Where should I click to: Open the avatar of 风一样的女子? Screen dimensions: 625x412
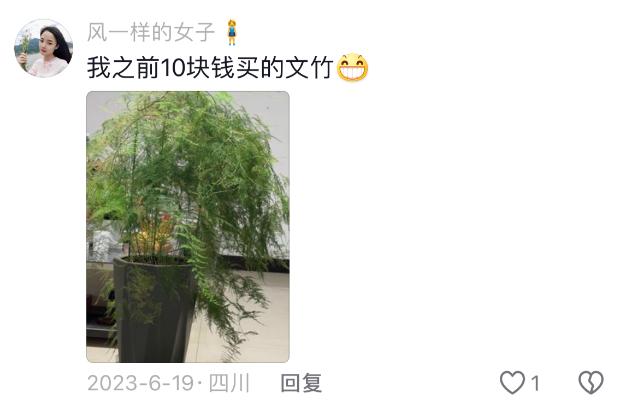(43, 48)
